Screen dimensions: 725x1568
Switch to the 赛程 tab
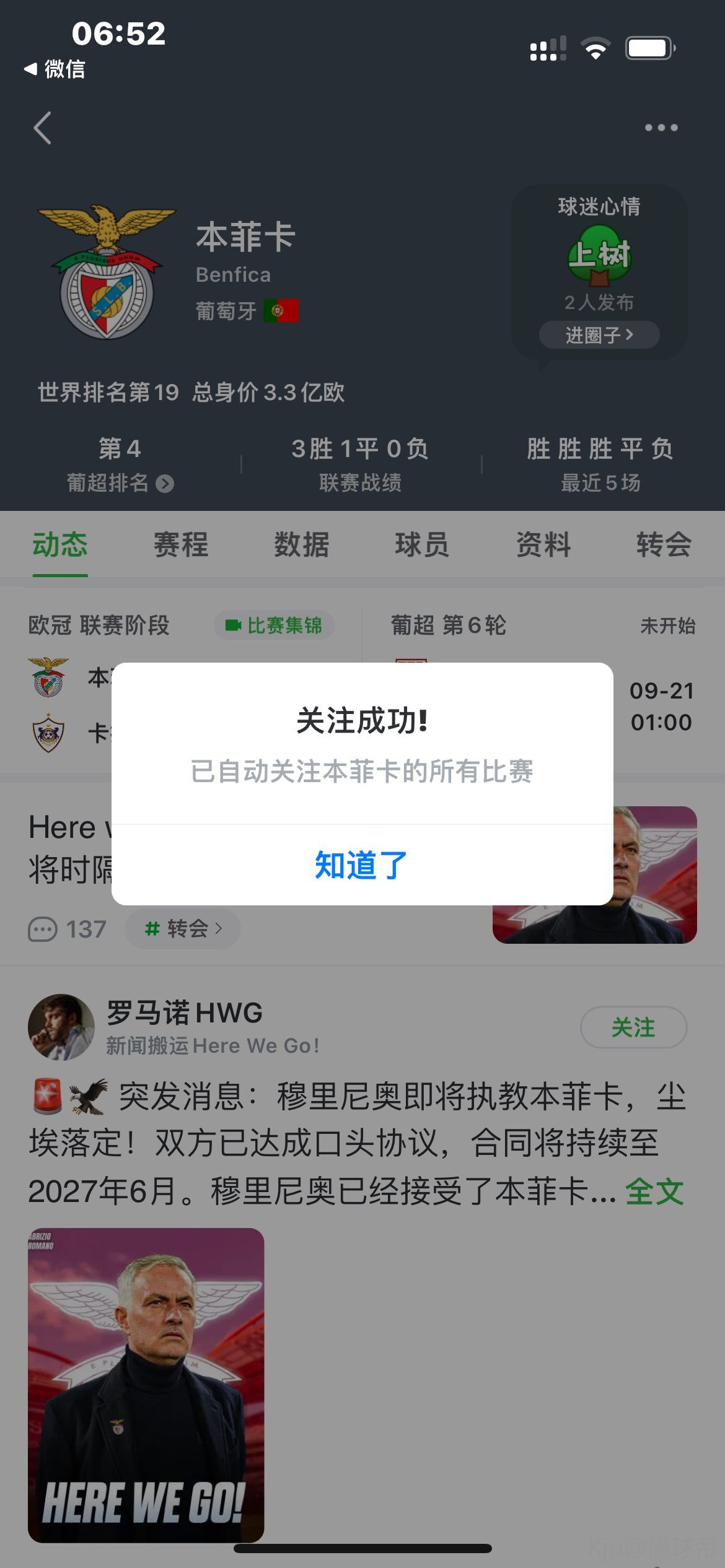181,545
